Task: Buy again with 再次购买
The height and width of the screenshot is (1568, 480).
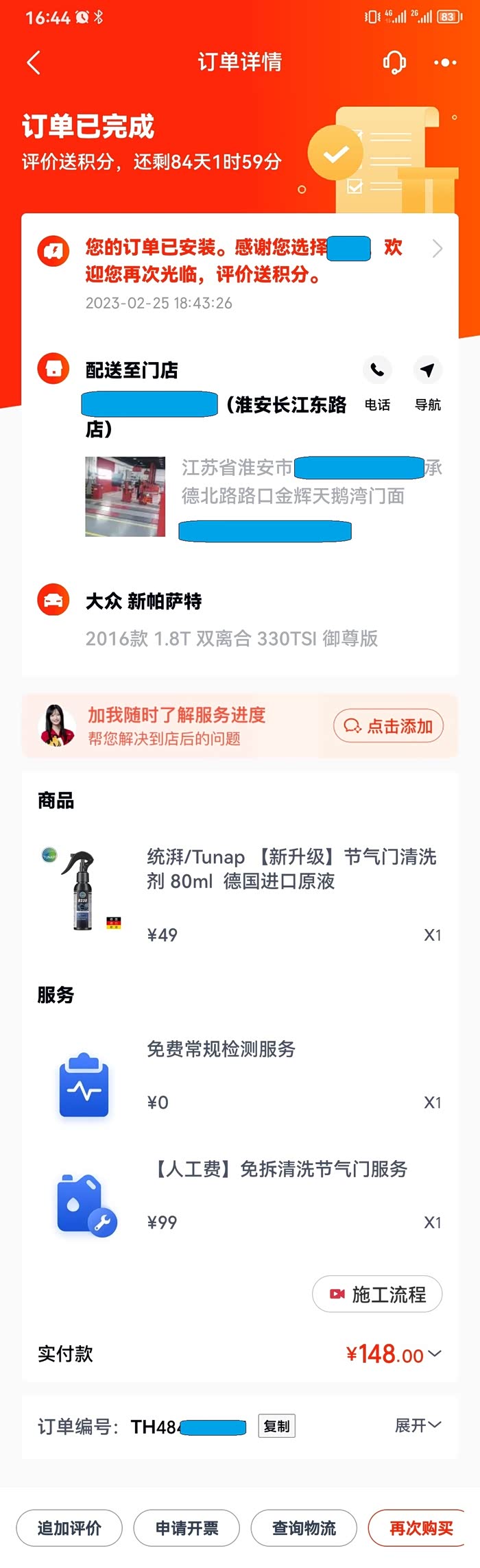Action: [x=420, y=1528]
